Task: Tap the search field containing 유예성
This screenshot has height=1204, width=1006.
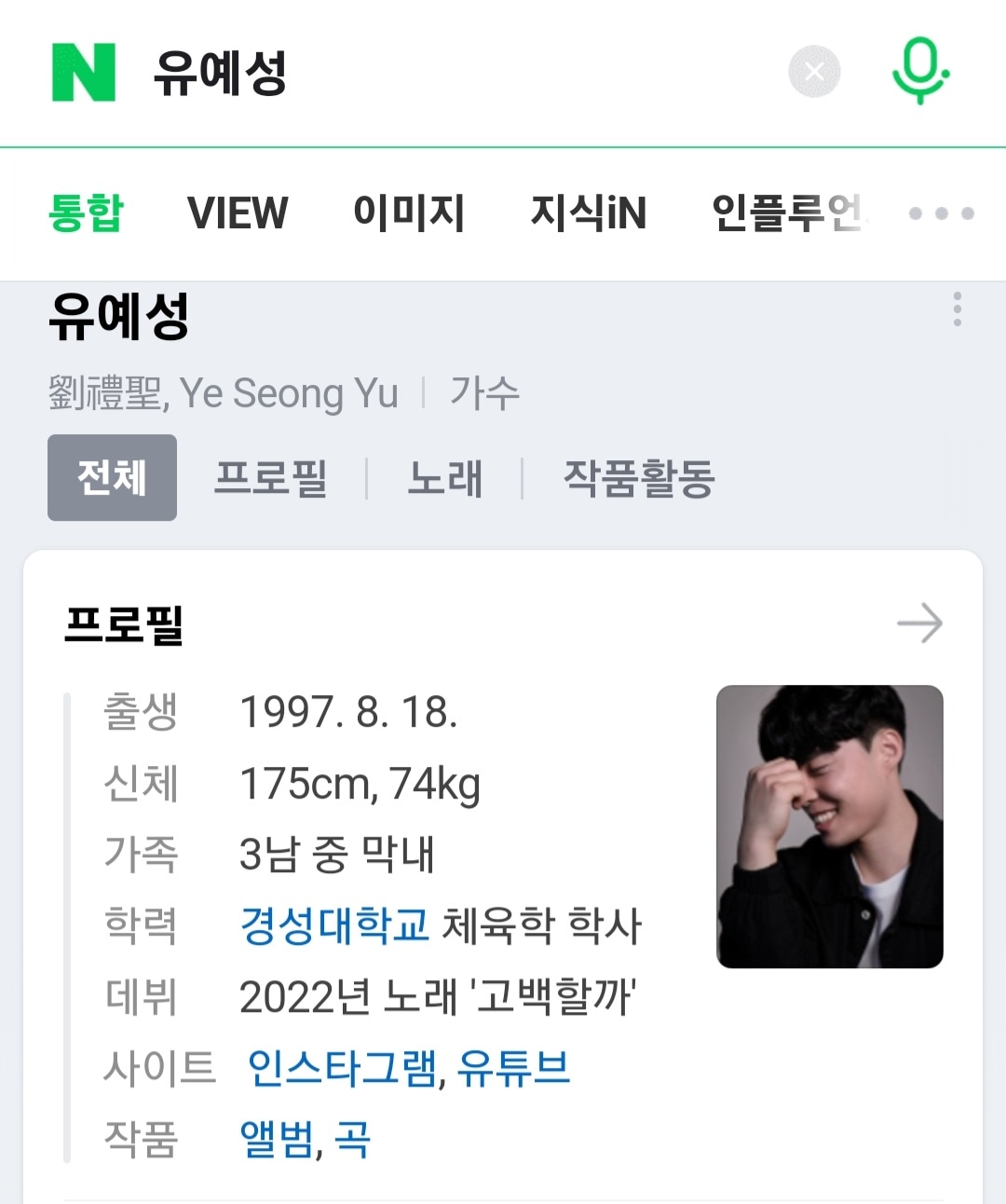Action: 447,73
